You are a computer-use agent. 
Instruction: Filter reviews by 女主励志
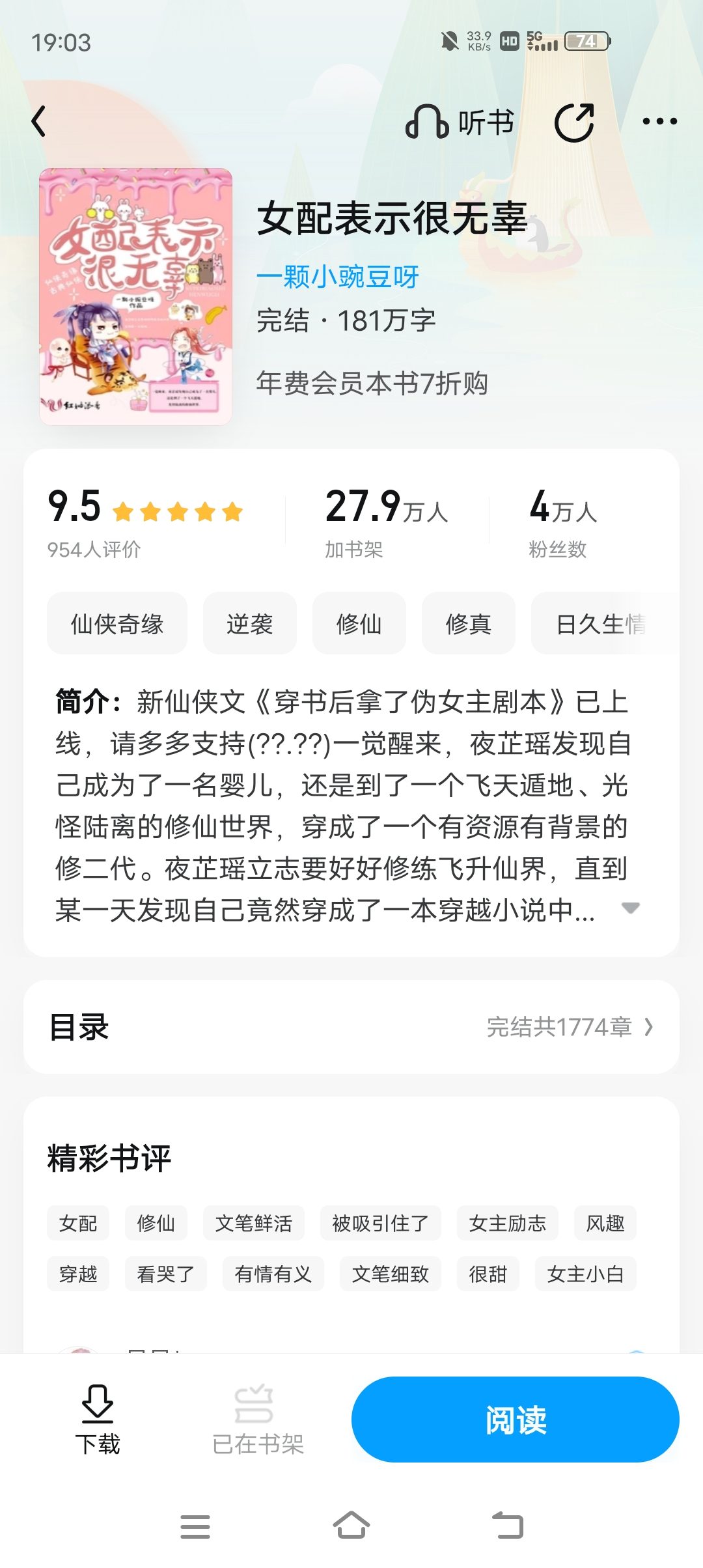[508, 1223]
